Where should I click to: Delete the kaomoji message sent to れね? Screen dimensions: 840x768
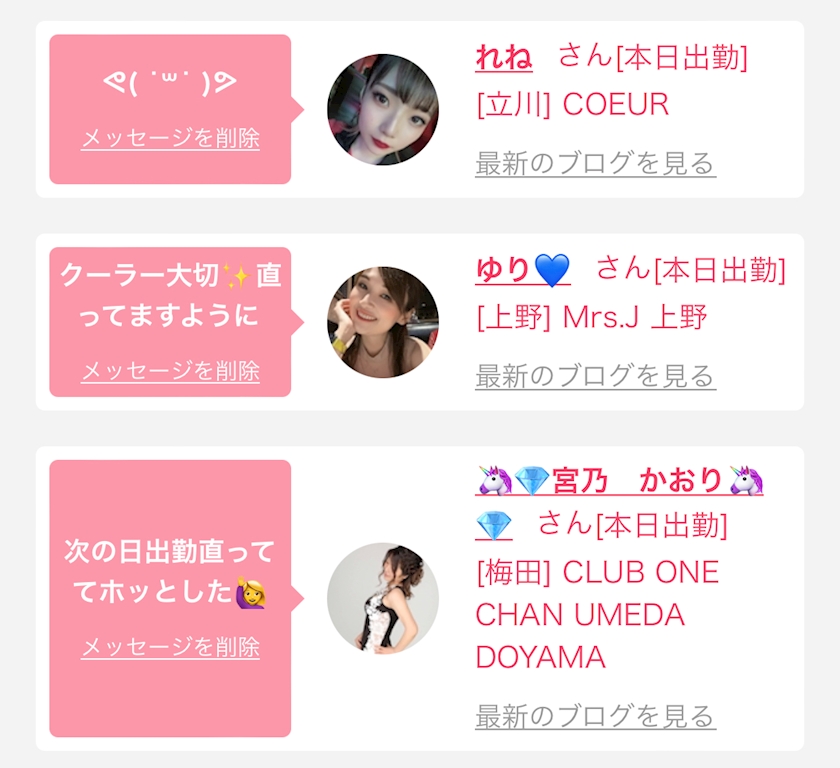point(170,138)
